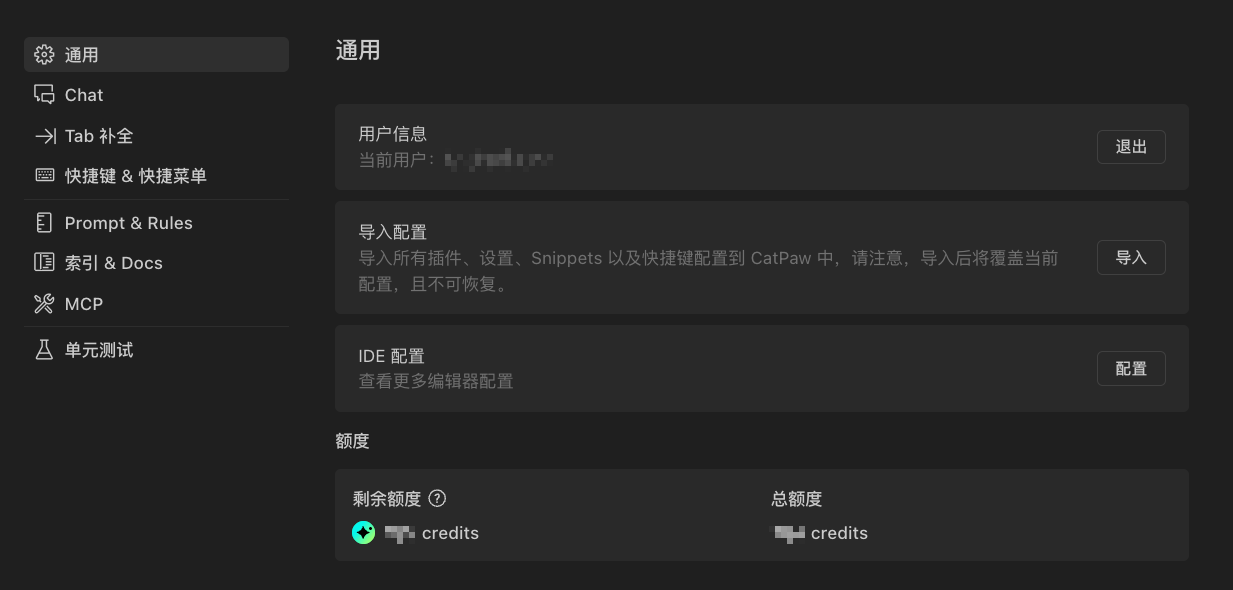Open the Chat settings section
The image size is (1233, 590).
click(84, 95)
